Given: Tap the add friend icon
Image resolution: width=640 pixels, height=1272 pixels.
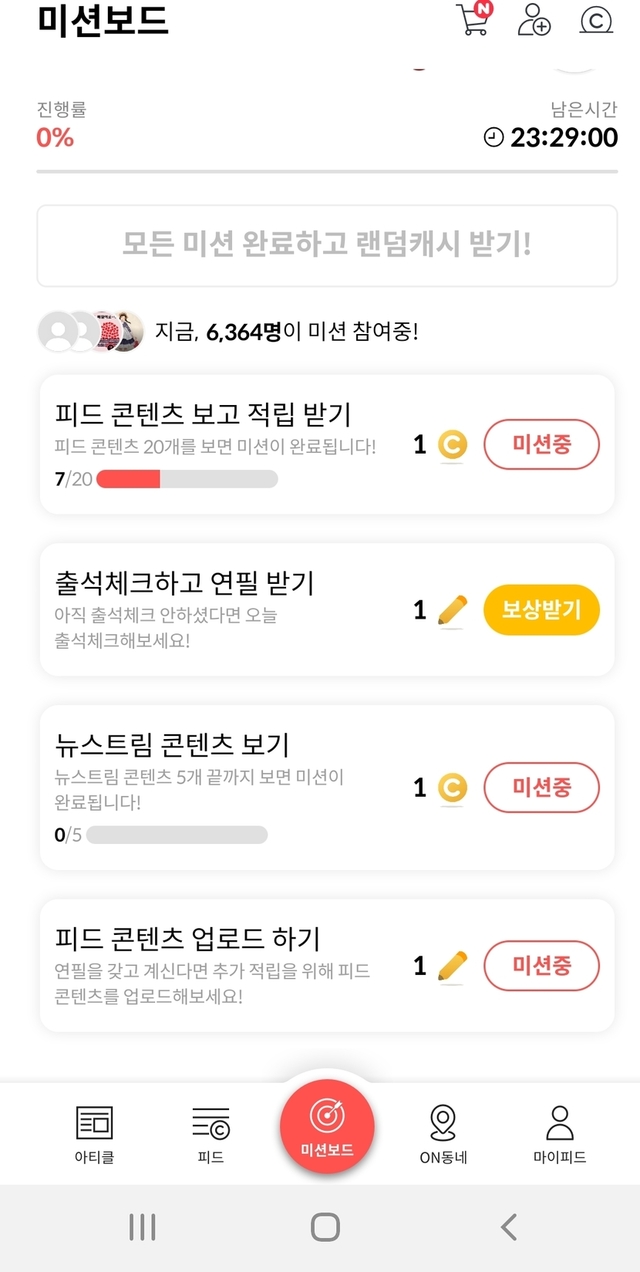Looking at the screenshot, I should (x=534, y=20).
